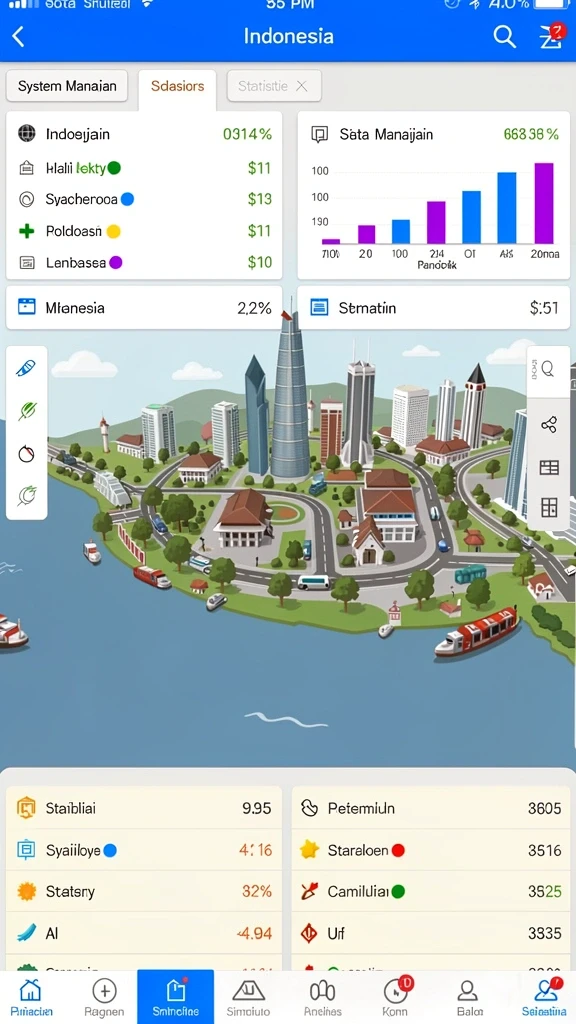Open search in the Indonesia header
The width and height of the screenshot is (576, 1024).
point(504,37)
